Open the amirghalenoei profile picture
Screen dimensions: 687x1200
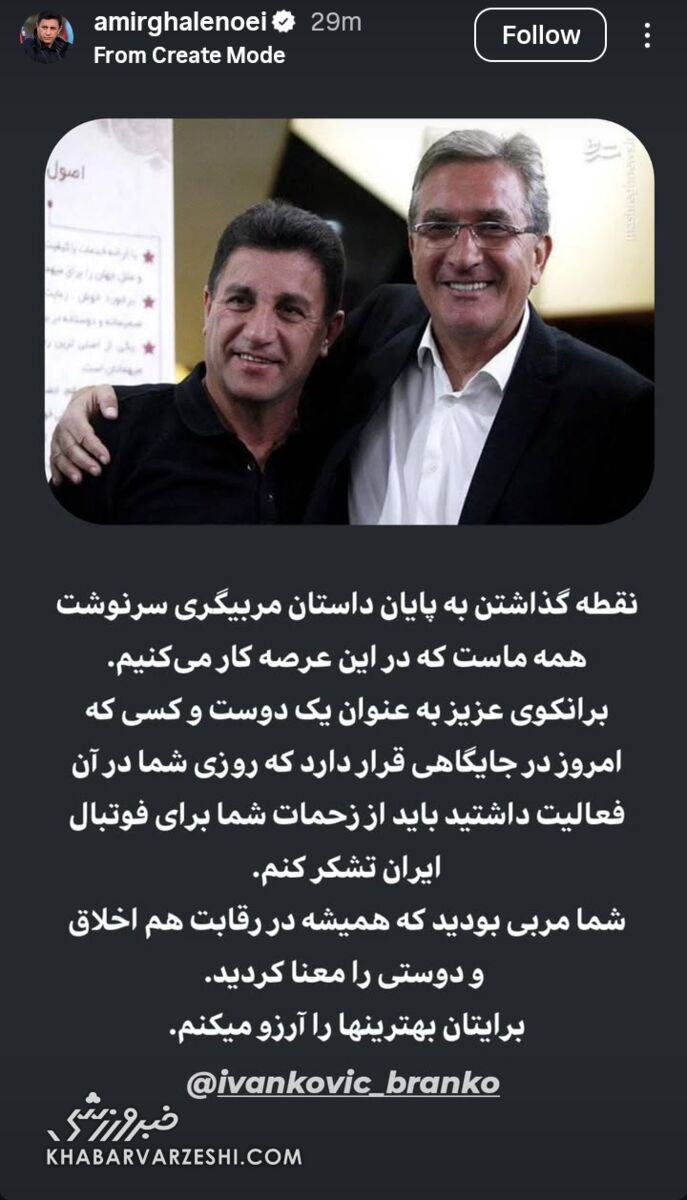[x=46, y=38]
